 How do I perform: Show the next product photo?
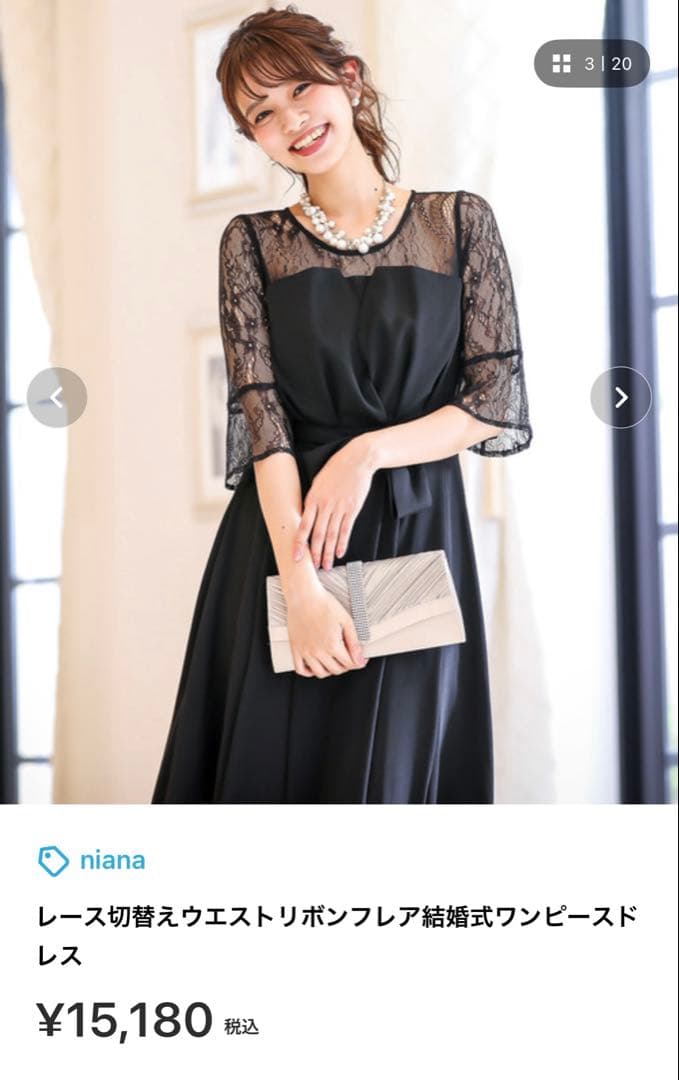[x=621, y=398]
